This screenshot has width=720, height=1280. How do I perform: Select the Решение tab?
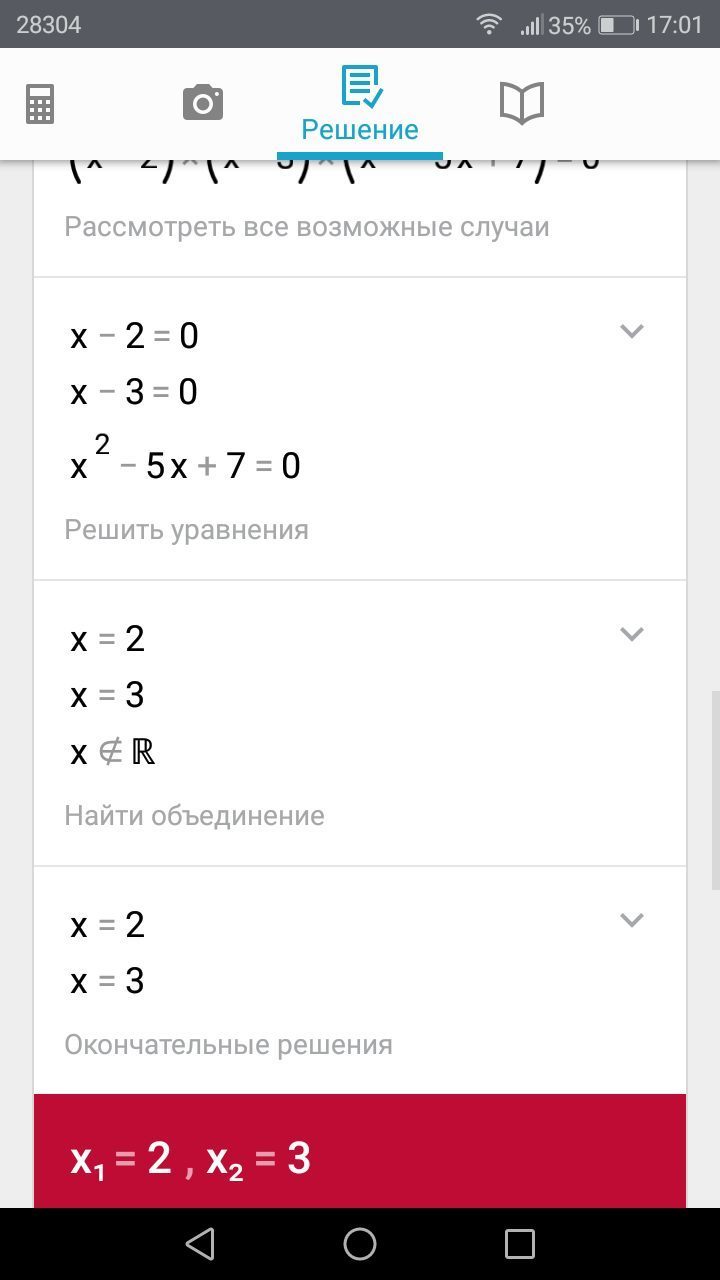(x=360, y=104)
